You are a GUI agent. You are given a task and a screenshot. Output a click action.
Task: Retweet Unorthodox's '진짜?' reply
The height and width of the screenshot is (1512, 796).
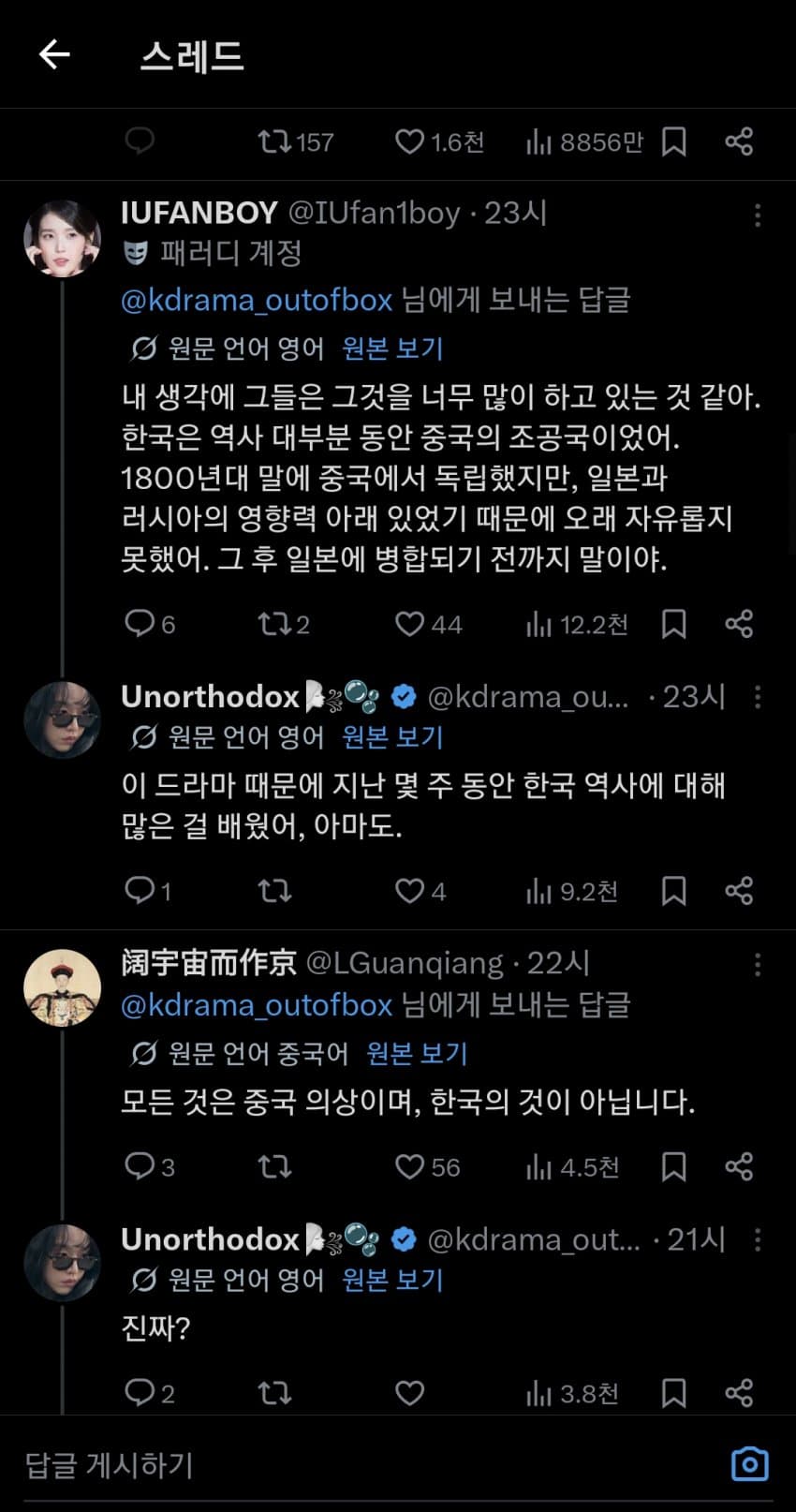click(x=274, y=1393)
